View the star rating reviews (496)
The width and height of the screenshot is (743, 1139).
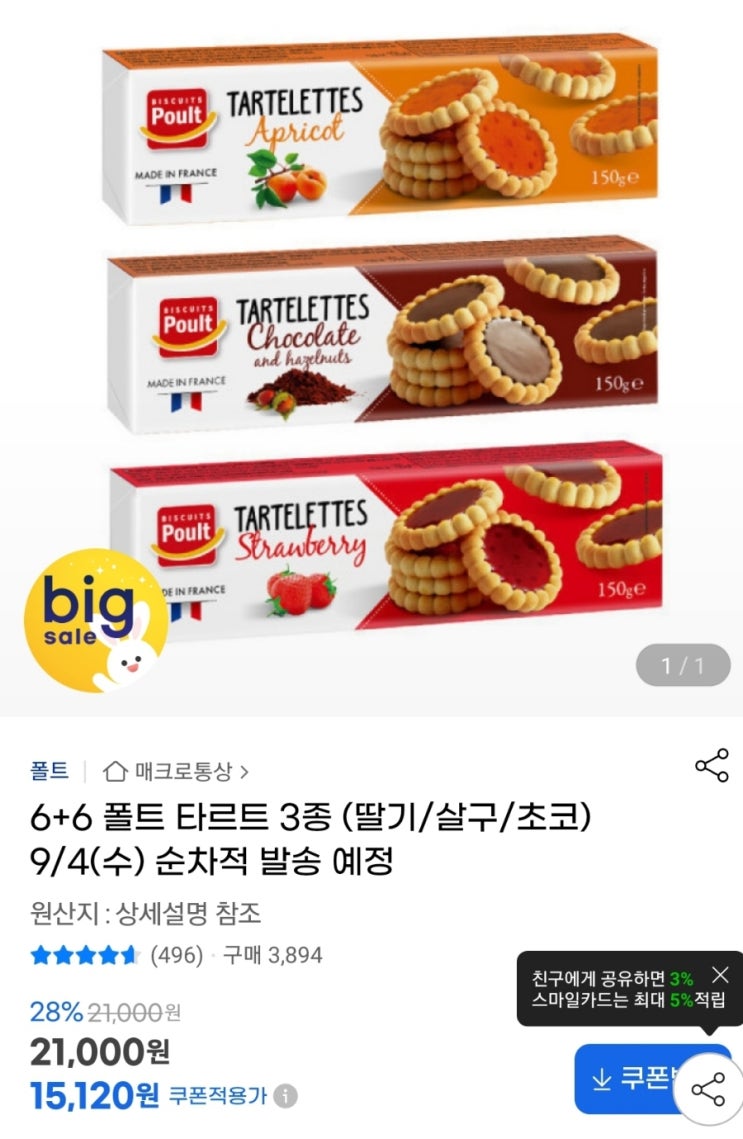pos(117,954)
